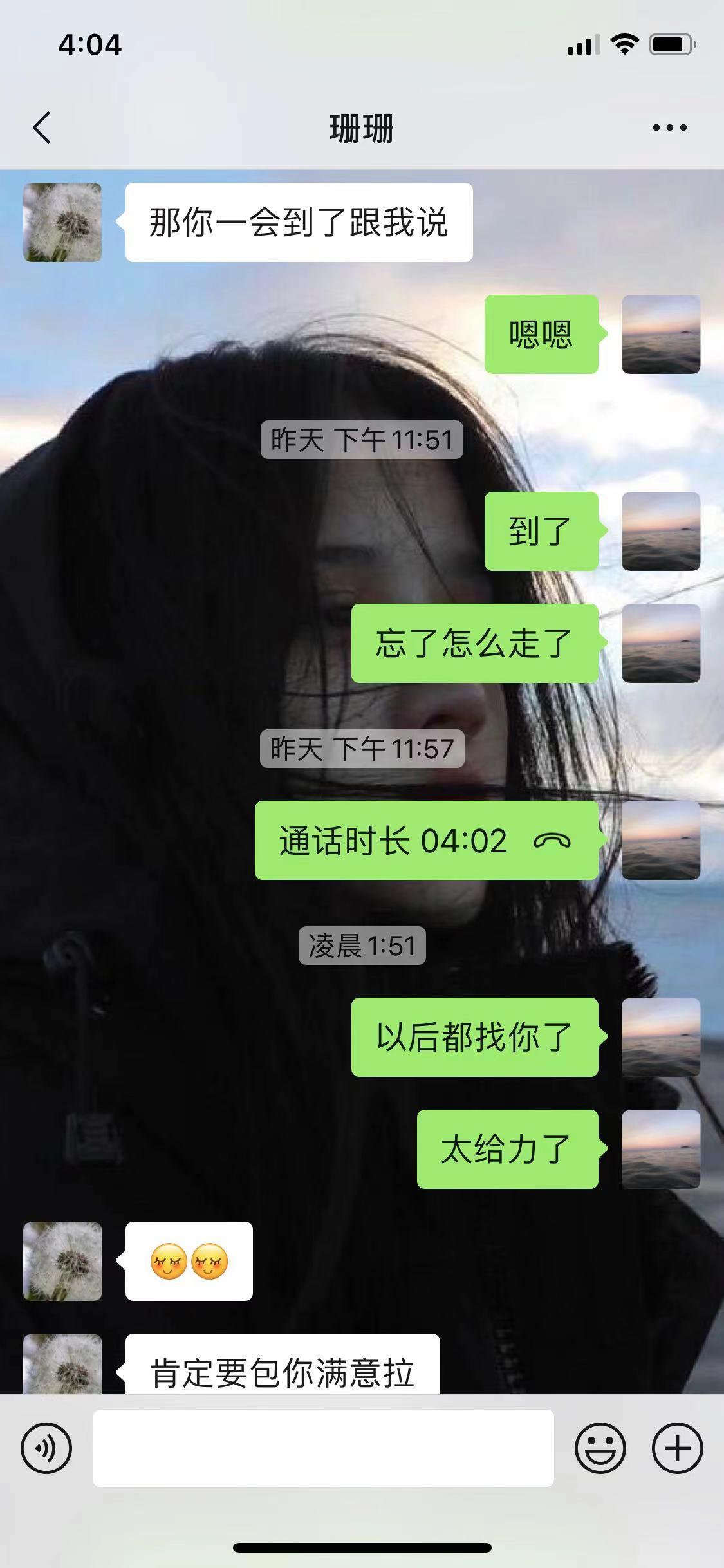Viewport: 724px width, 1568px height.
Task: Open the plus attachment menu
Action: pos(677,1448)
